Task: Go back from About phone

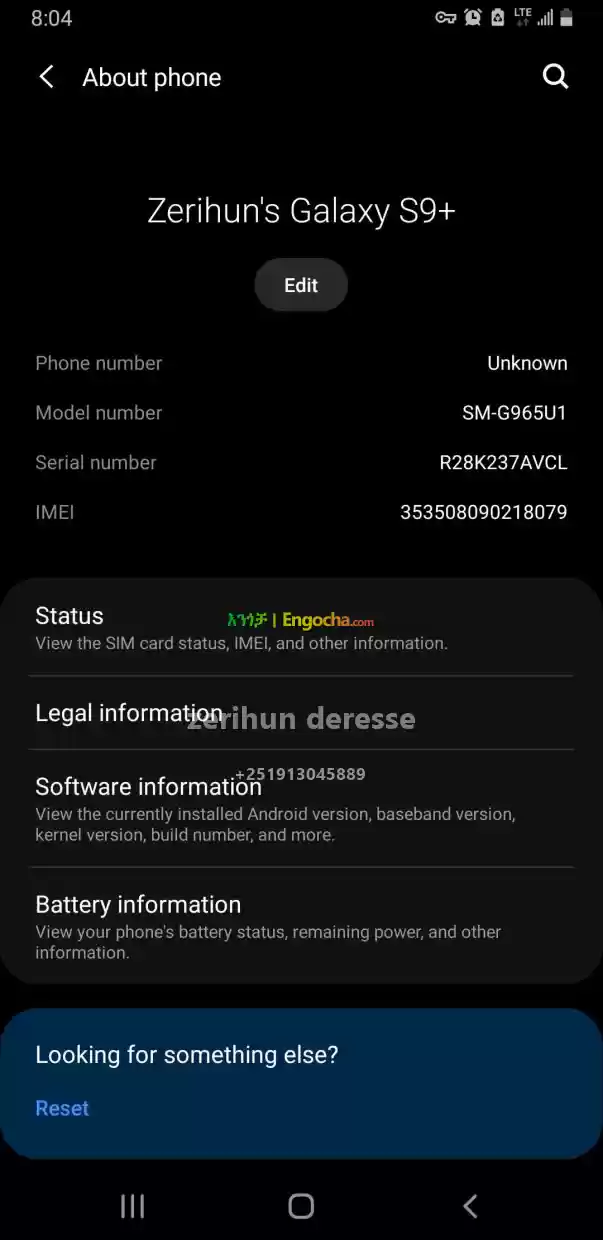Action: click(46, 77)
